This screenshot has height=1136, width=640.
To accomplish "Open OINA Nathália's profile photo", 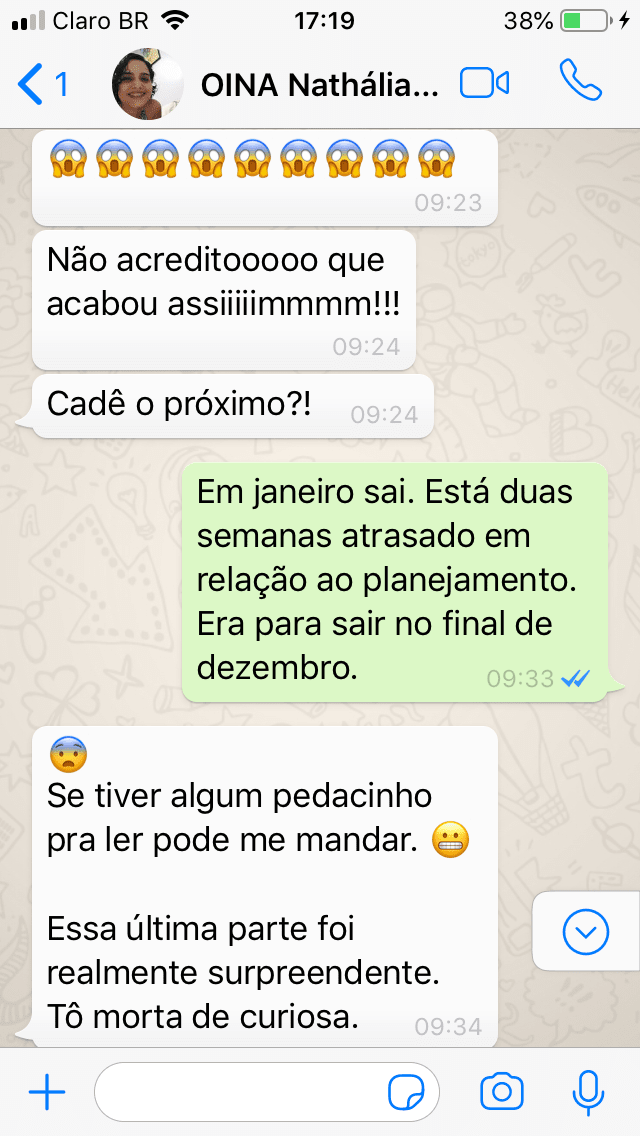I will (147, 85).
